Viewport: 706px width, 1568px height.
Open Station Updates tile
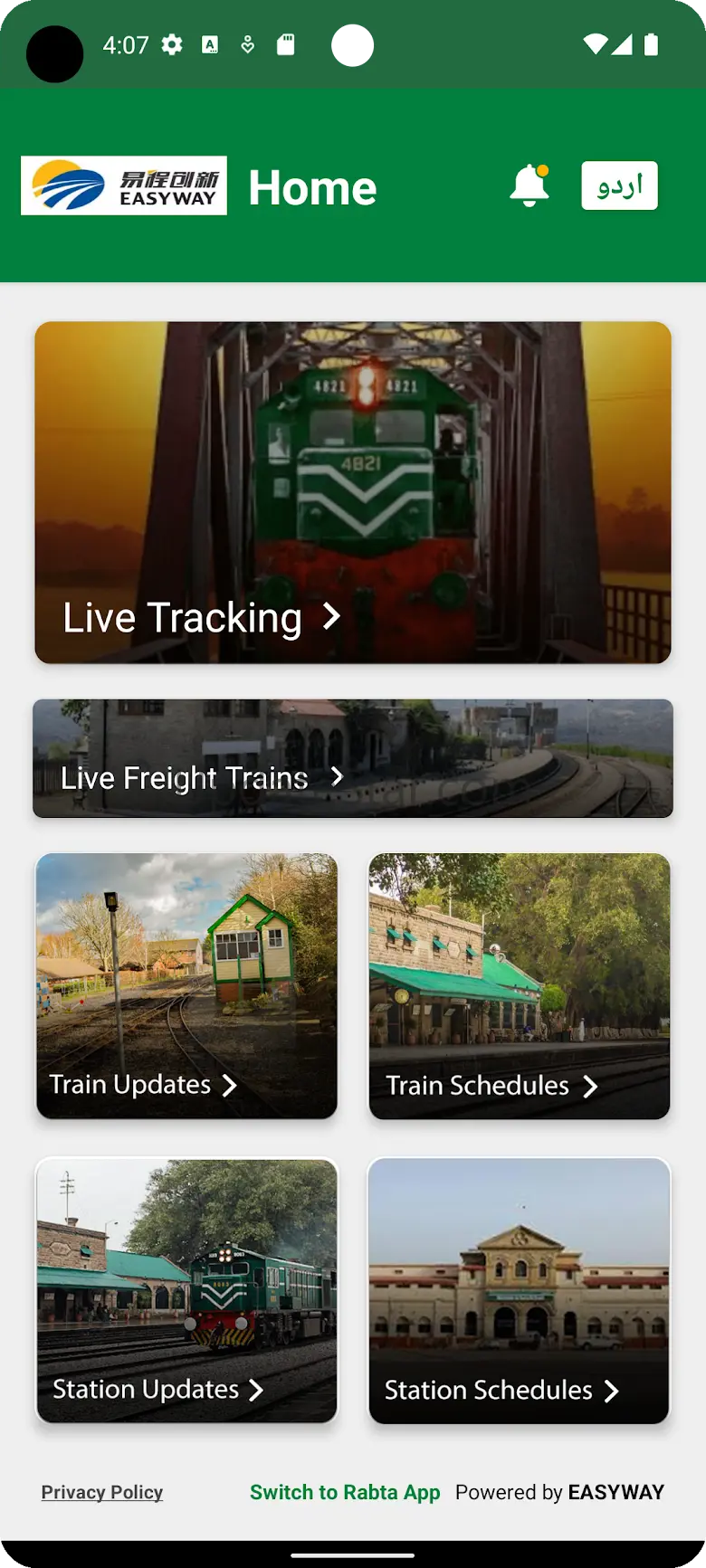tap(186, 1290)
